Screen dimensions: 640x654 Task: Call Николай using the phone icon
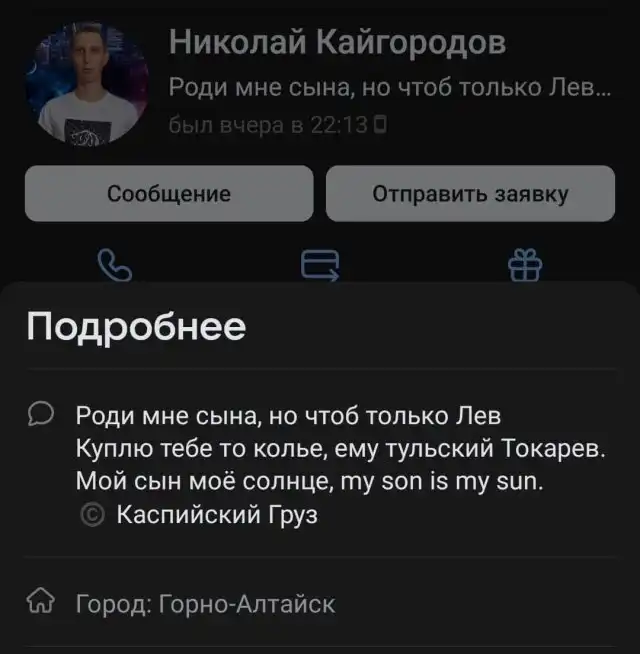115,265
